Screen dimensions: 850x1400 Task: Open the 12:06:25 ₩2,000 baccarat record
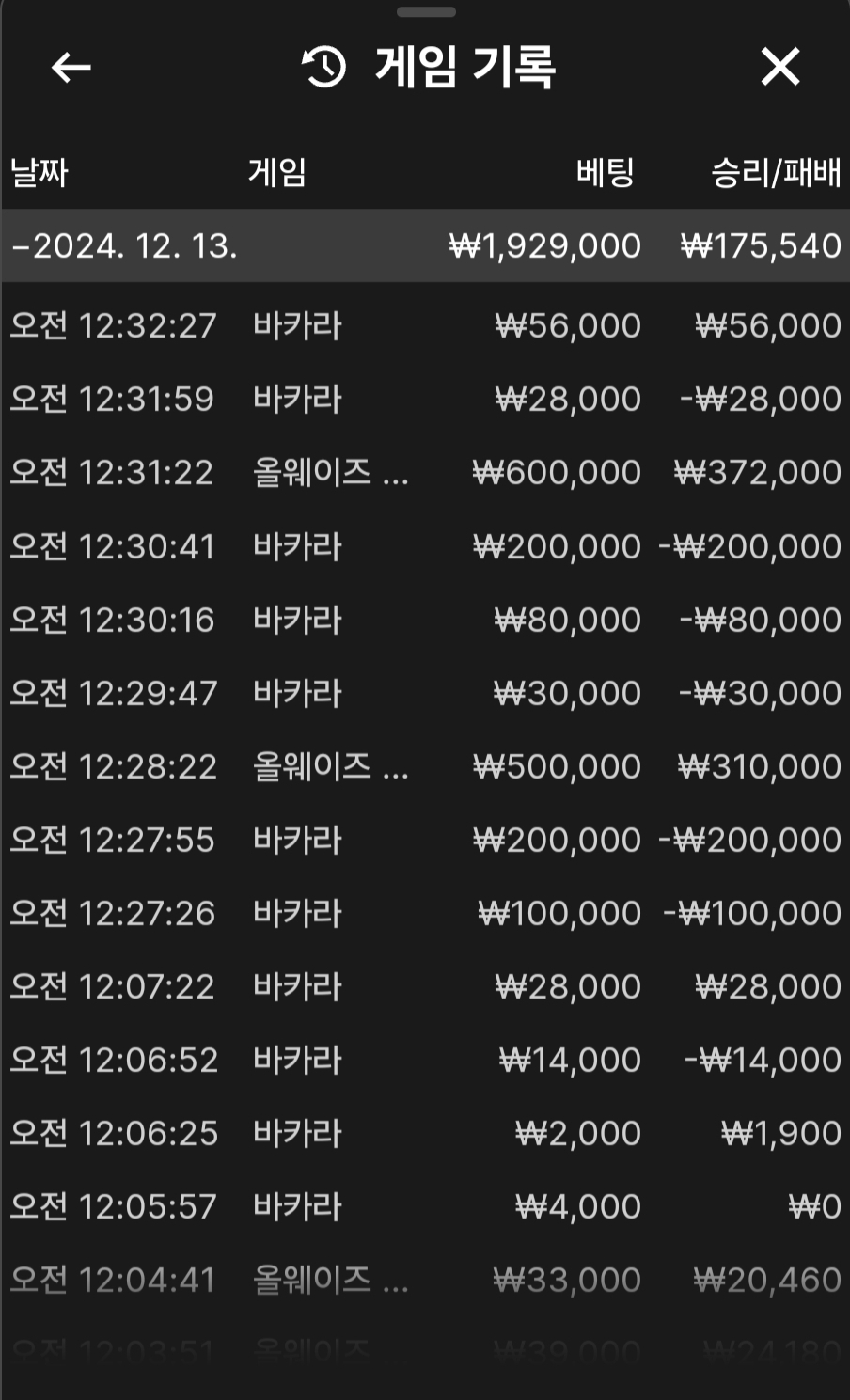425,1133
